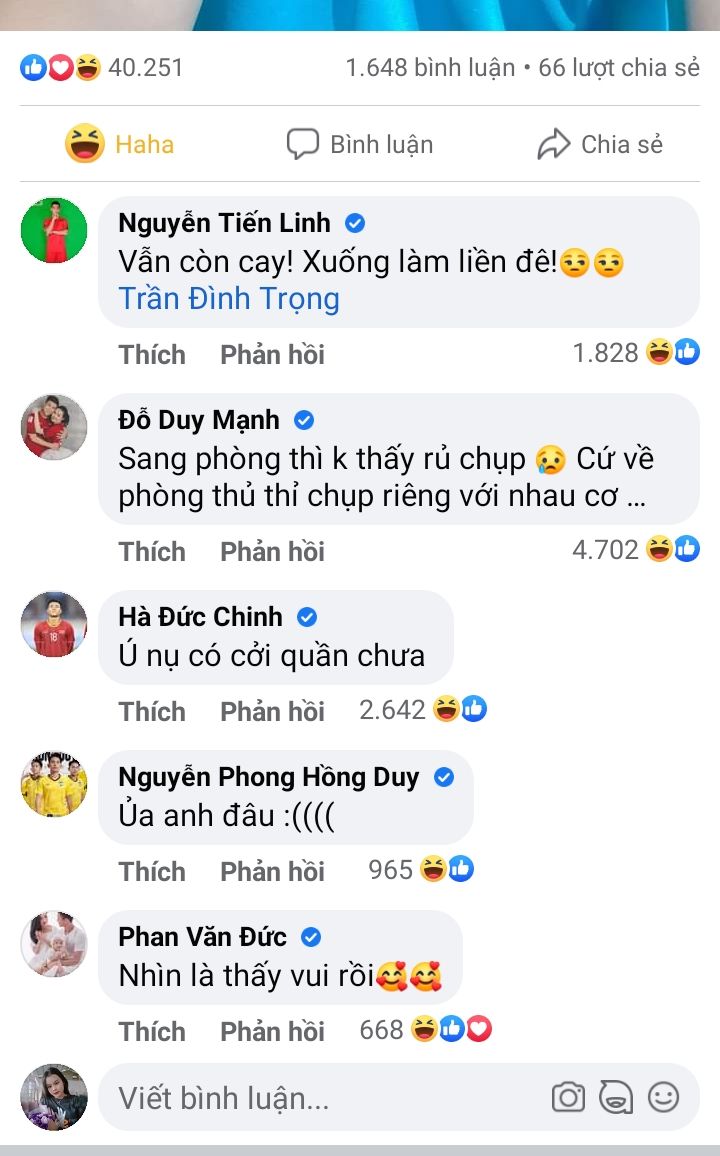The image size is (720, 1156).
Task: Open Bình luận to comment
Action: click(x=360, y=144)
